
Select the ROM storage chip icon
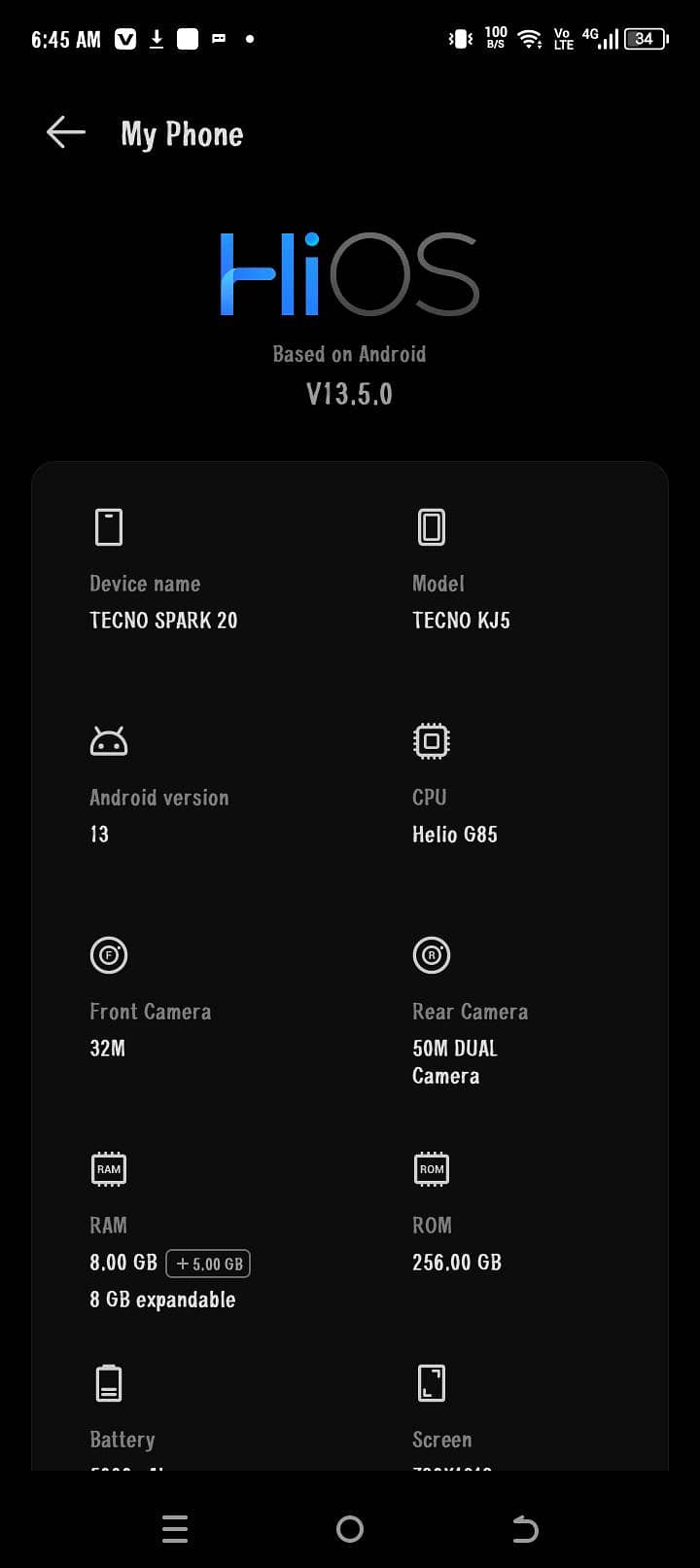pos(432,1168)
